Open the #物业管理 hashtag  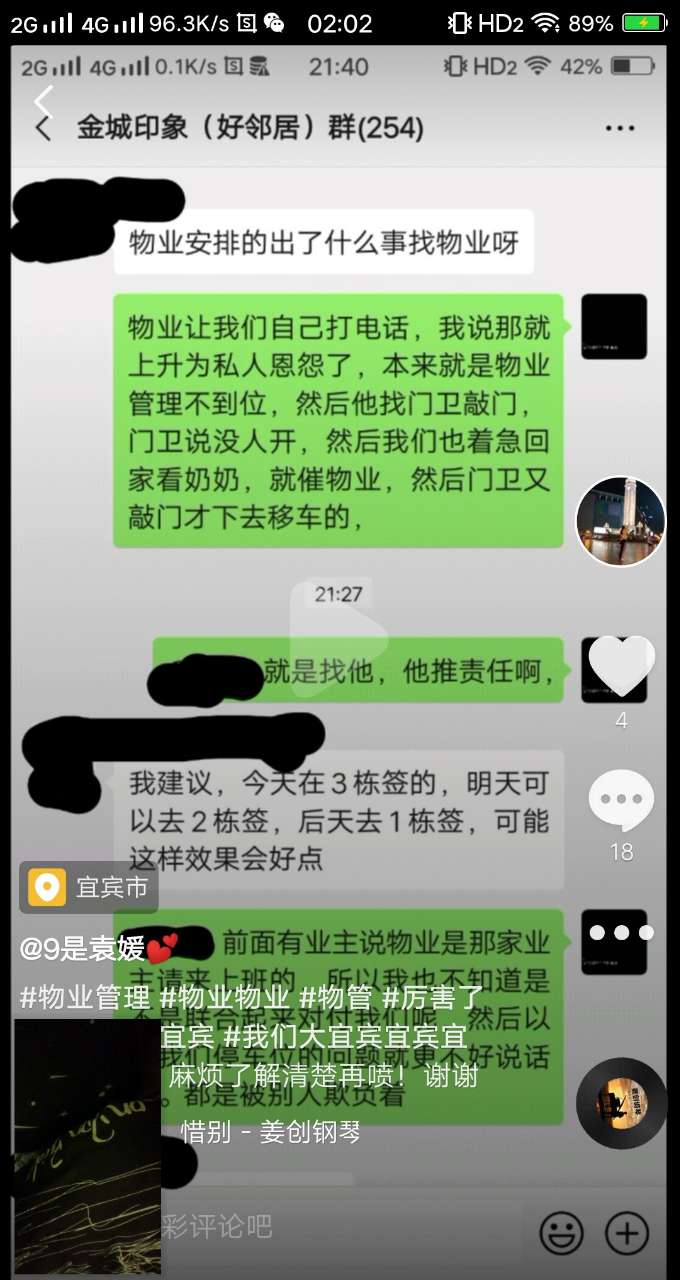point(84,997)
